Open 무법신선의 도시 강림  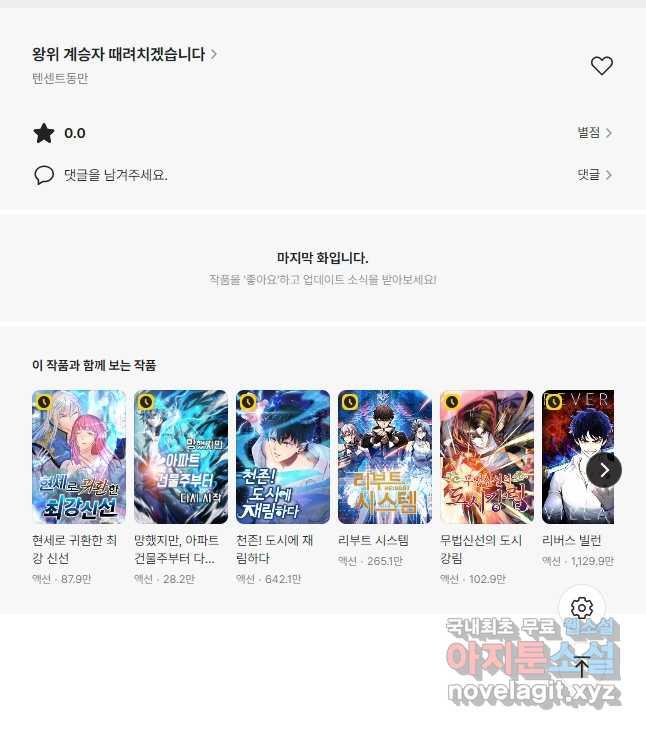[487, 458]
